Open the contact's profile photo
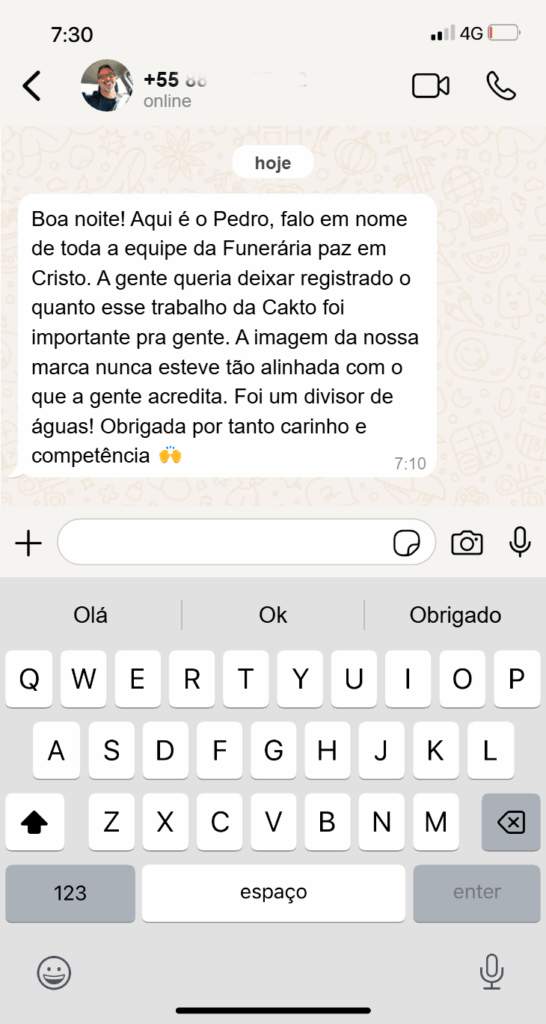This screenshot has height=1024, width=546. [x=107, y=86]
